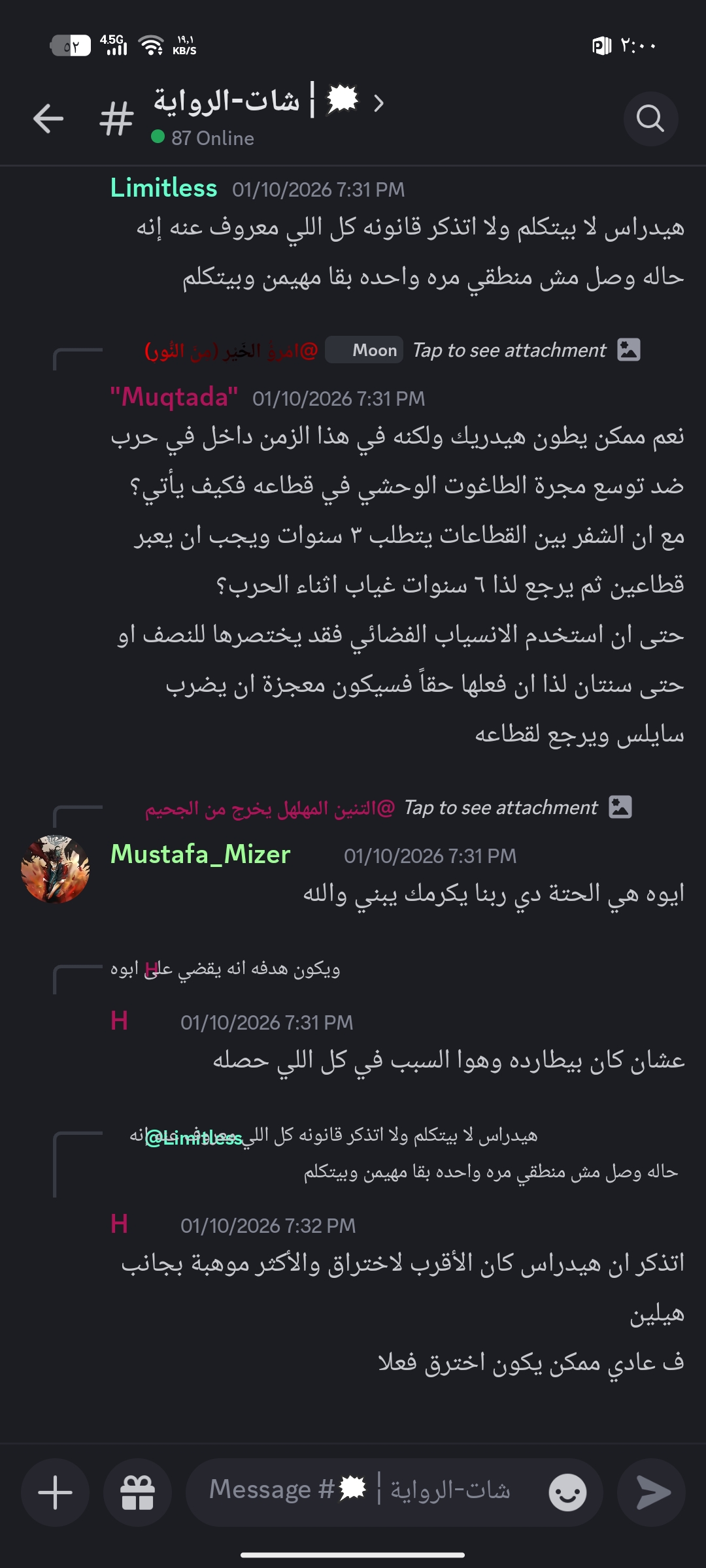
Task: Open the channel search
Action: point(650,119)
